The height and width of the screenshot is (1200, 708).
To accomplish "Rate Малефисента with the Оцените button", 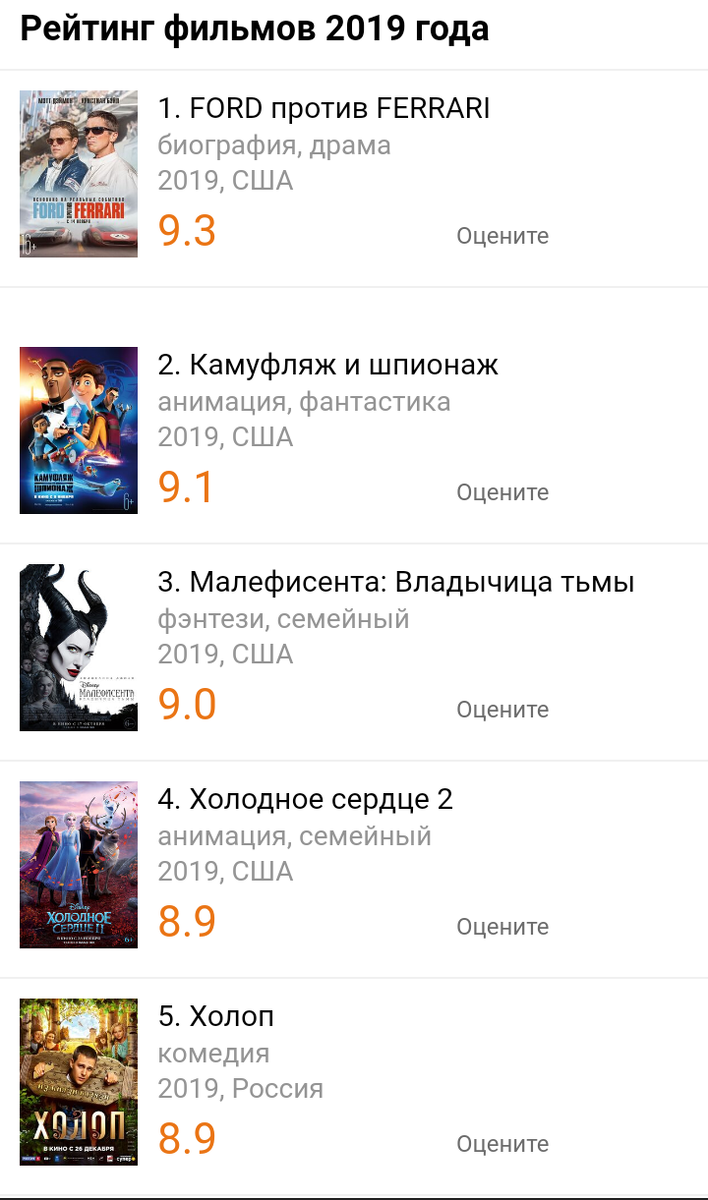I will coord(502,709).
